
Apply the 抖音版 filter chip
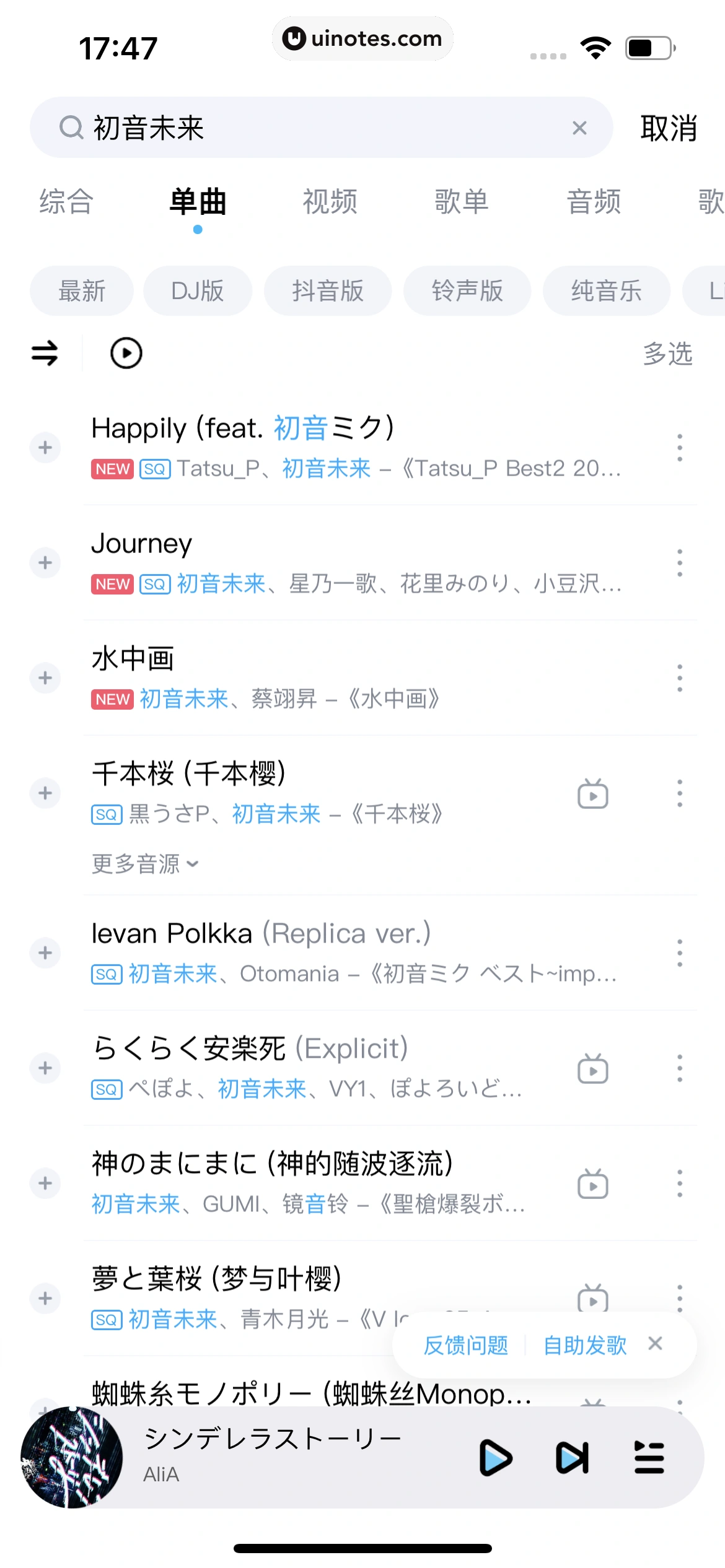pos(328,290)
